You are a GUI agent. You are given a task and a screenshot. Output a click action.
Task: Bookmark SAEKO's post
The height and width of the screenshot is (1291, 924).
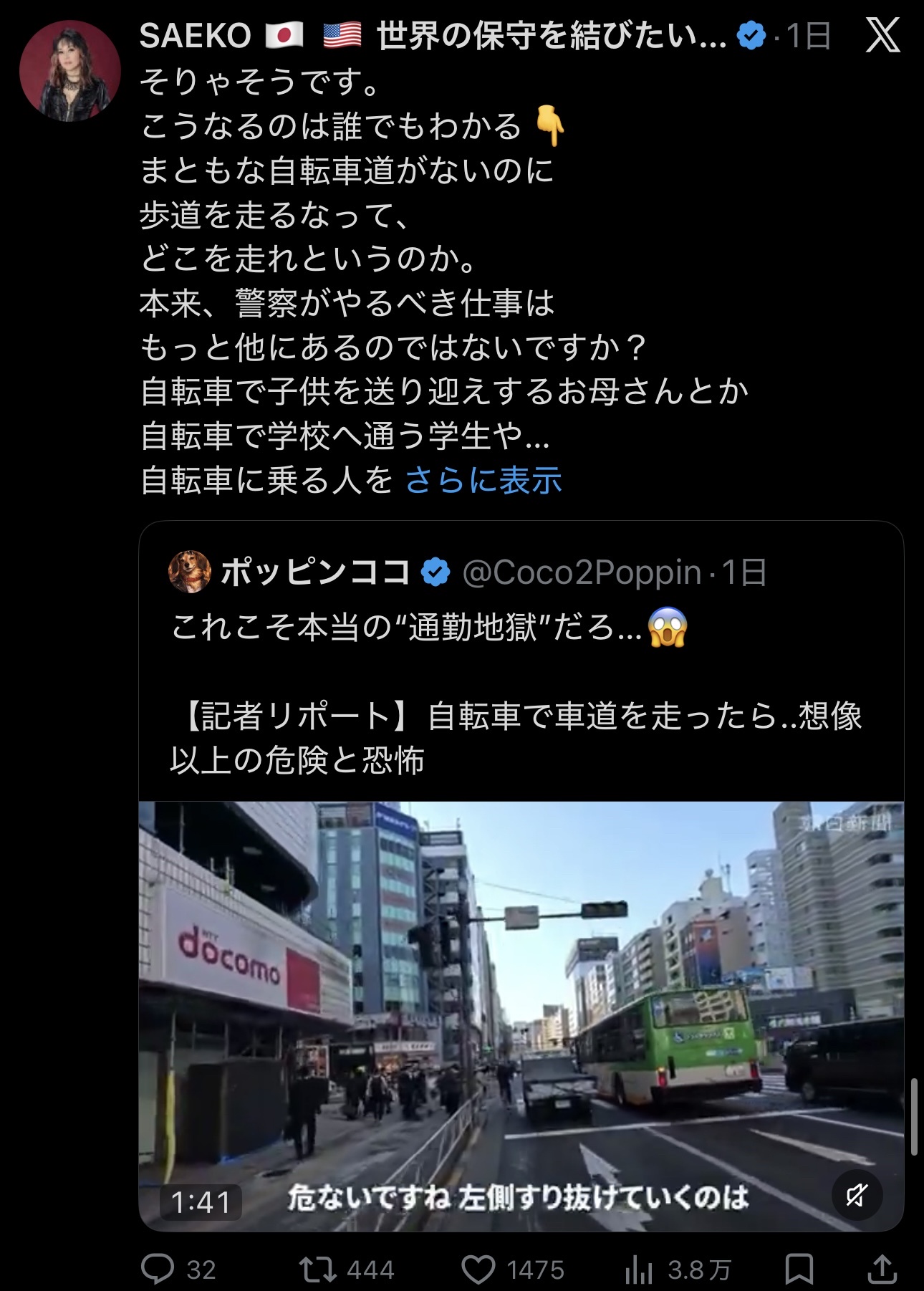click(x=799, y=1269)
